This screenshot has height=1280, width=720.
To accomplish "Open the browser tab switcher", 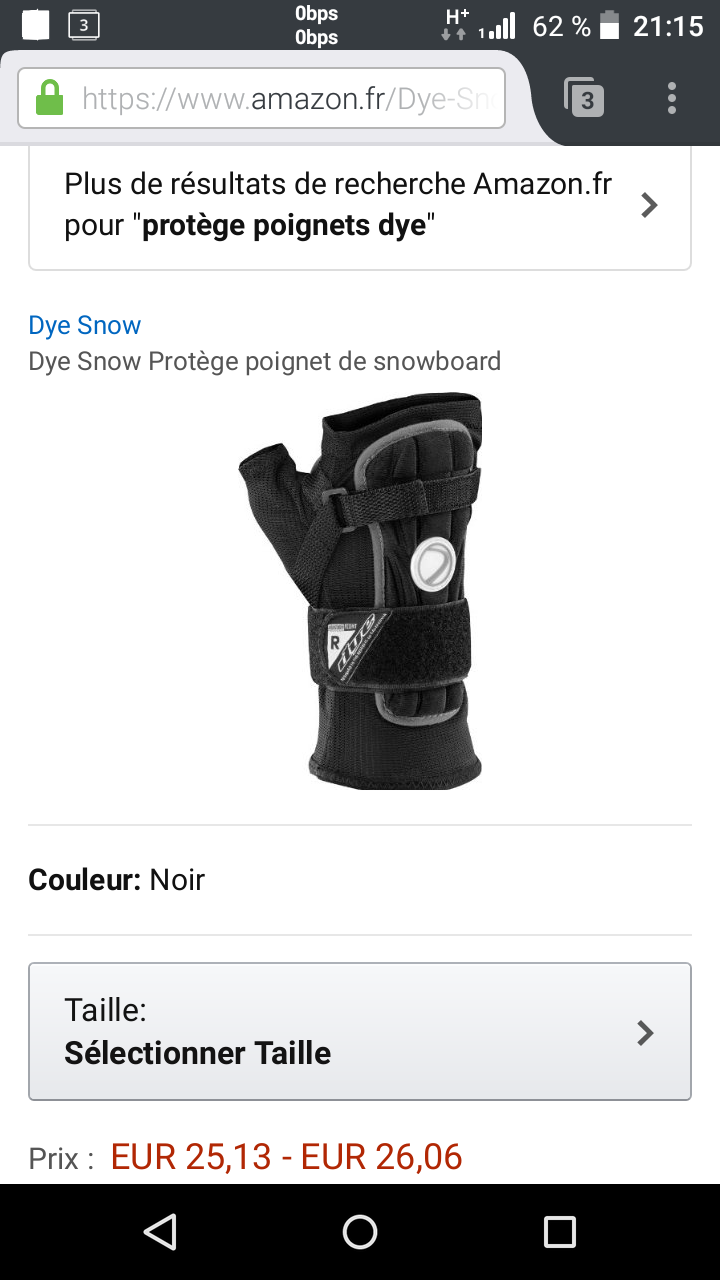I will coord(585,98).
